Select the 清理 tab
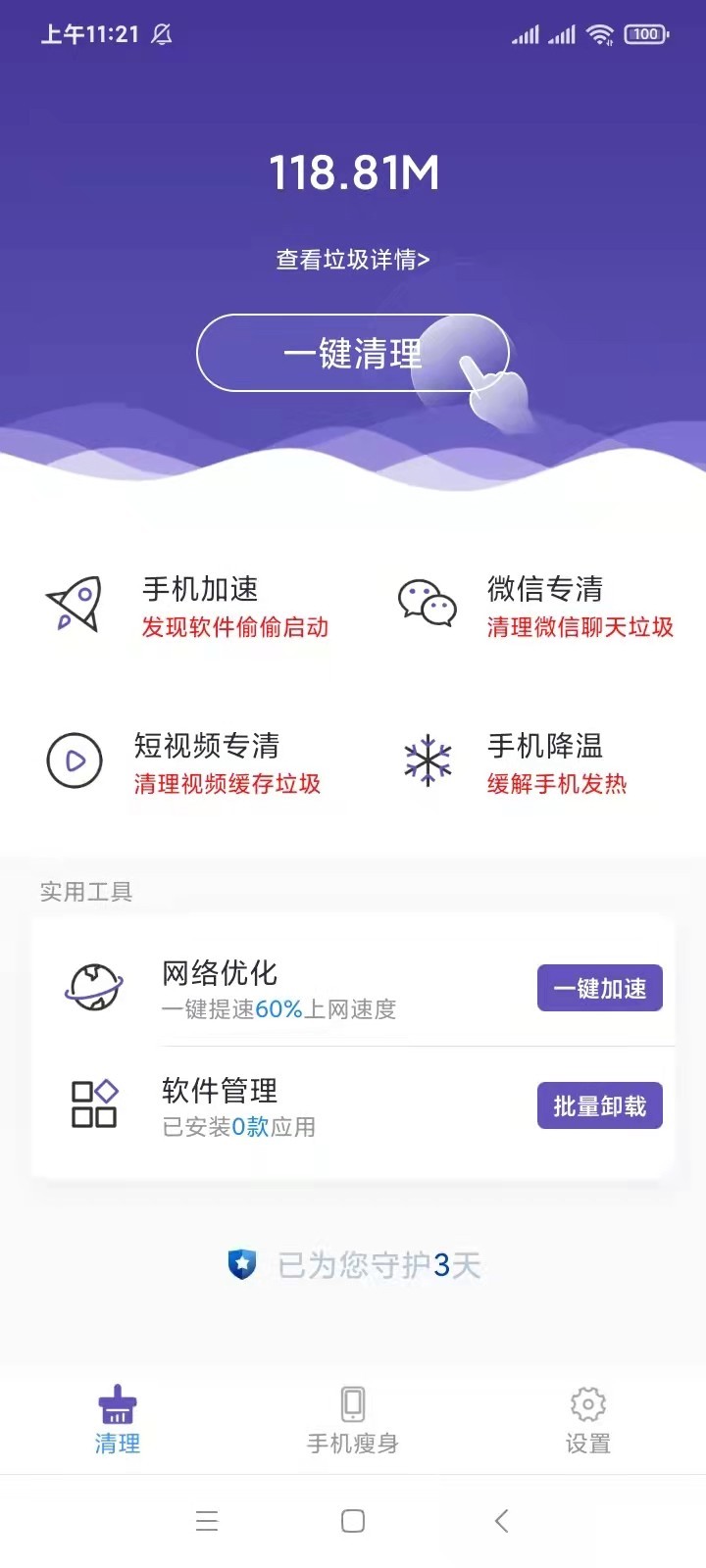 tap(118, 1420)
